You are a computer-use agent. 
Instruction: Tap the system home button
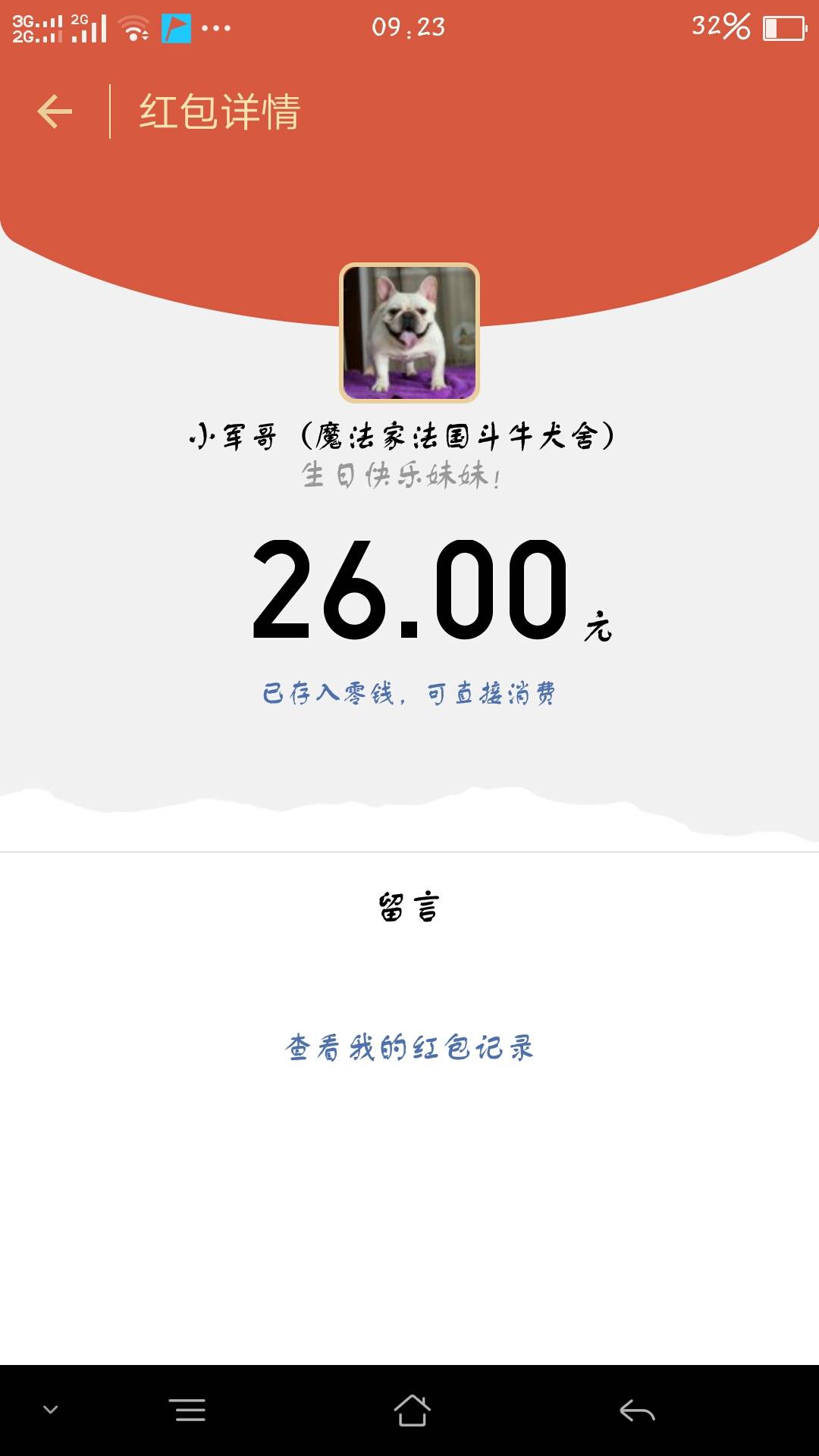coord(412,1410)
